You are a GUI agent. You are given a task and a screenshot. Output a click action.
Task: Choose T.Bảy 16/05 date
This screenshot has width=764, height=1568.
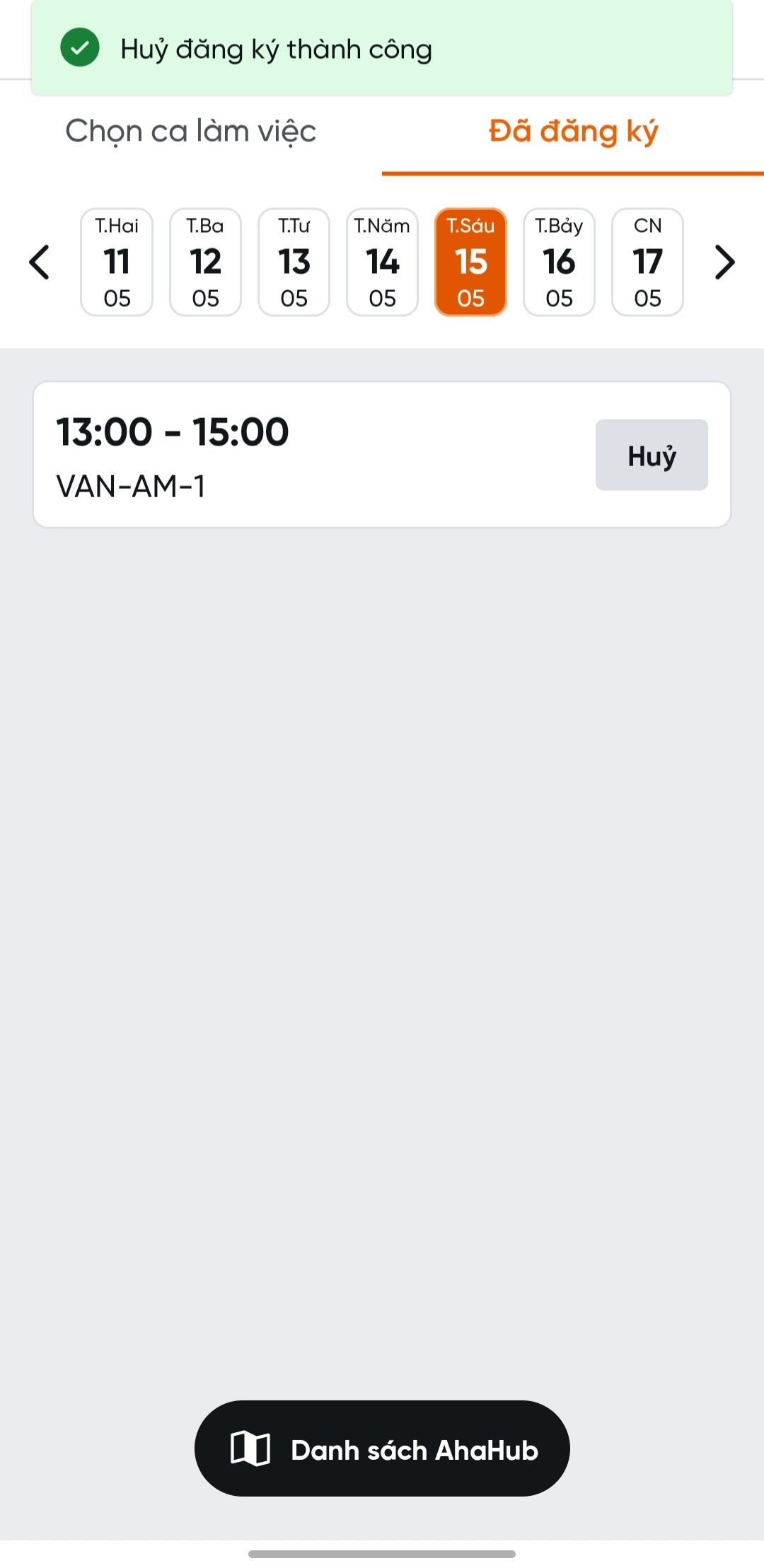[559, 262]
